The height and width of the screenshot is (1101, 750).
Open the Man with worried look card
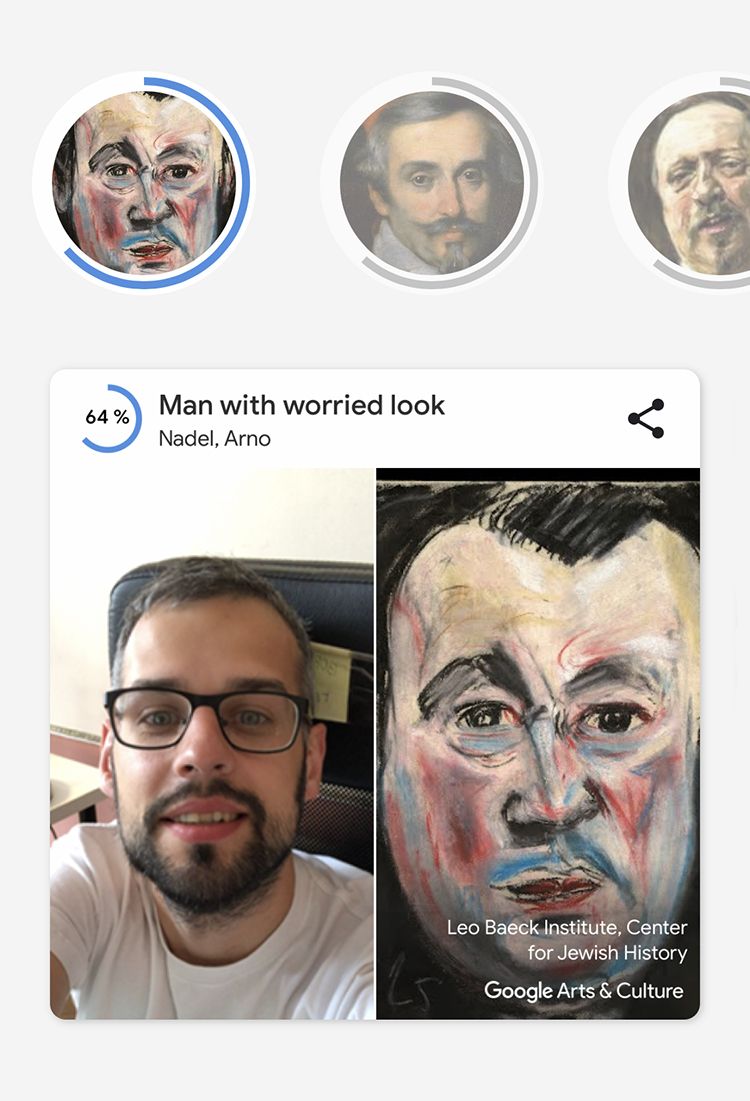[301, 406]
